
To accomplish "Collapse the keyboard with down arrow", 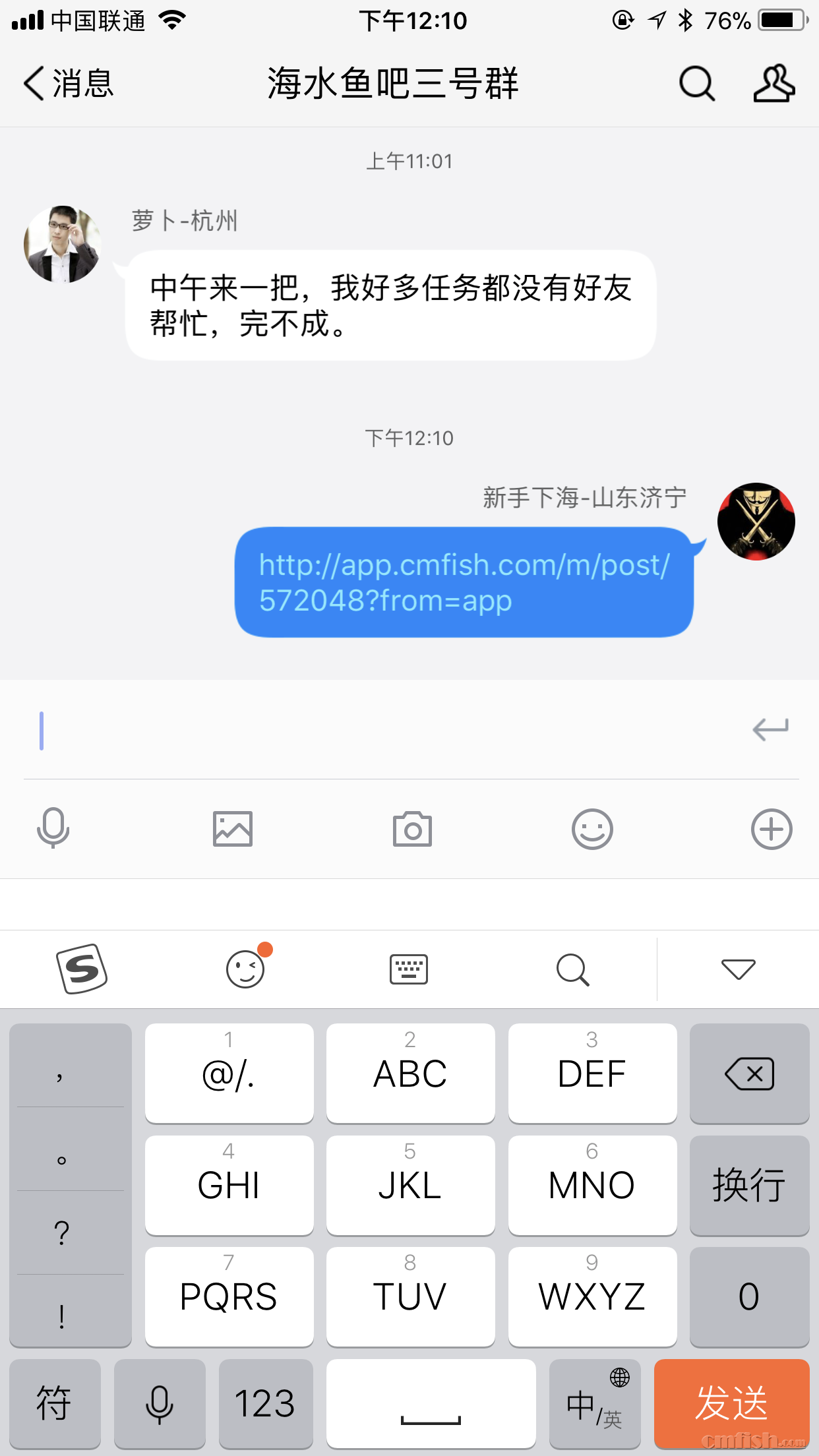I will [x=738, y=969].
